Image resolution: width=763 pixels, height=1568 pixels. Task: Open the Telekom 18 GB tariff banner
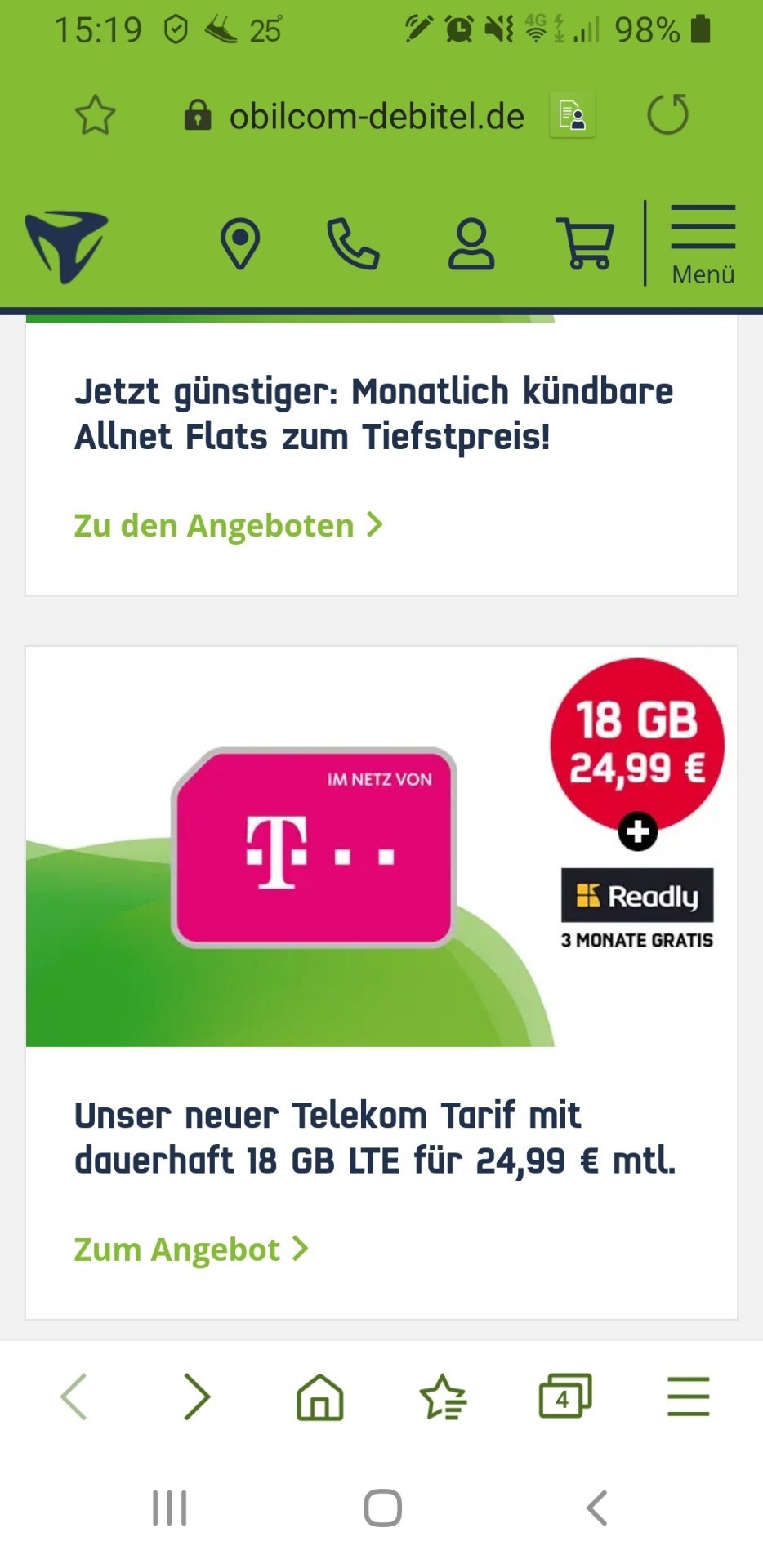381,847
